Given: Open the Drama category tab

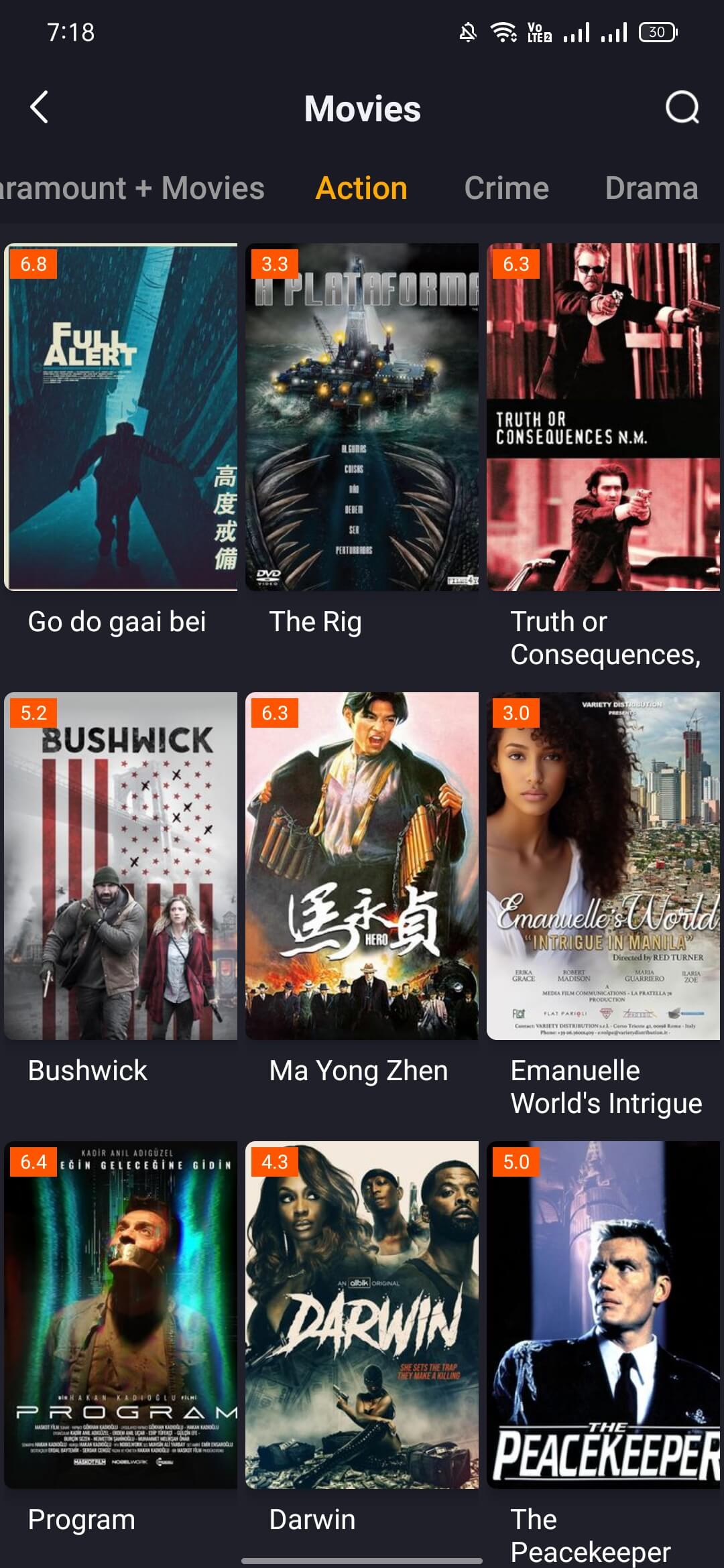Looking at the screenshot, I should pyautogui.click(x=651, y=188).
